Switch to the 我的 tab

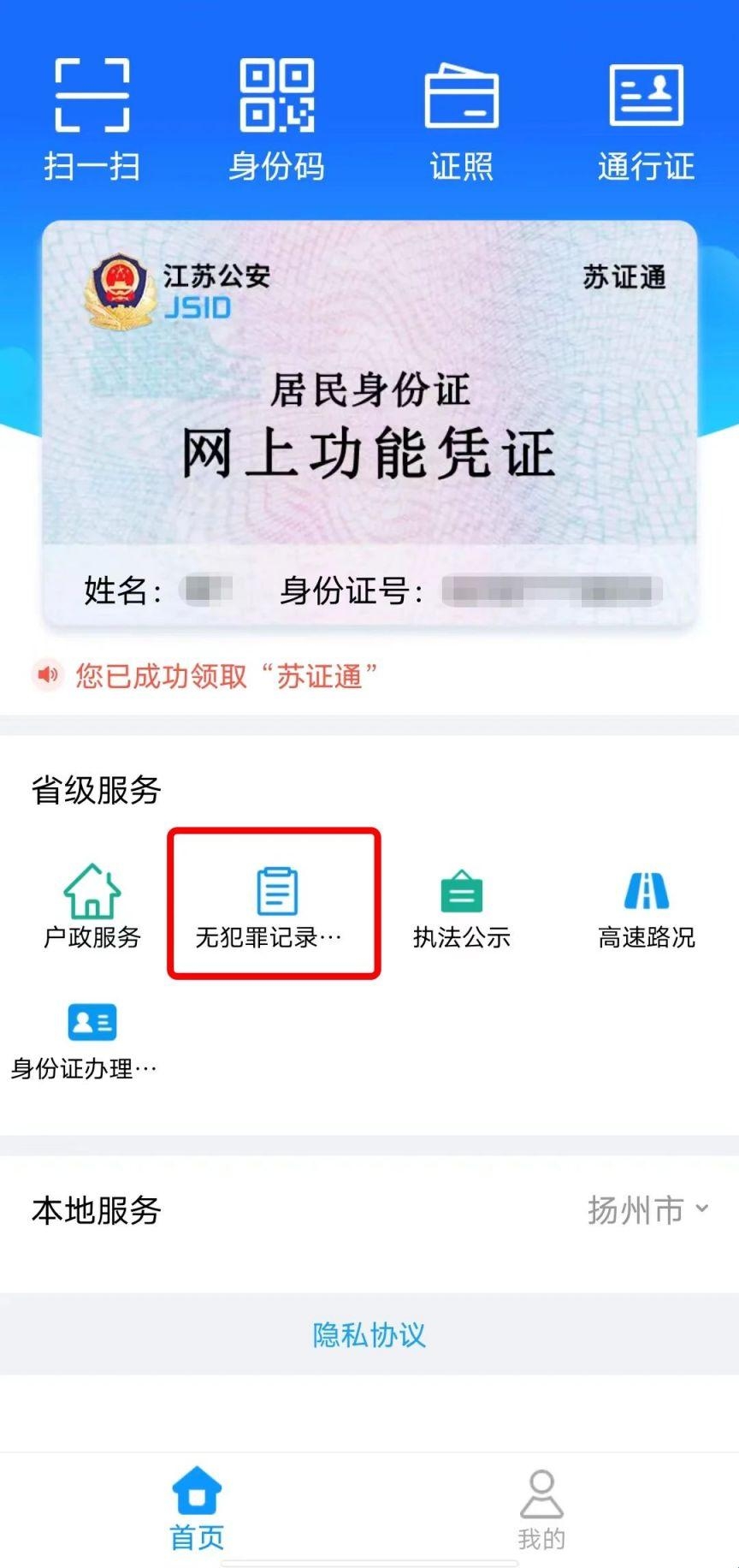(x=541, y=1509)
